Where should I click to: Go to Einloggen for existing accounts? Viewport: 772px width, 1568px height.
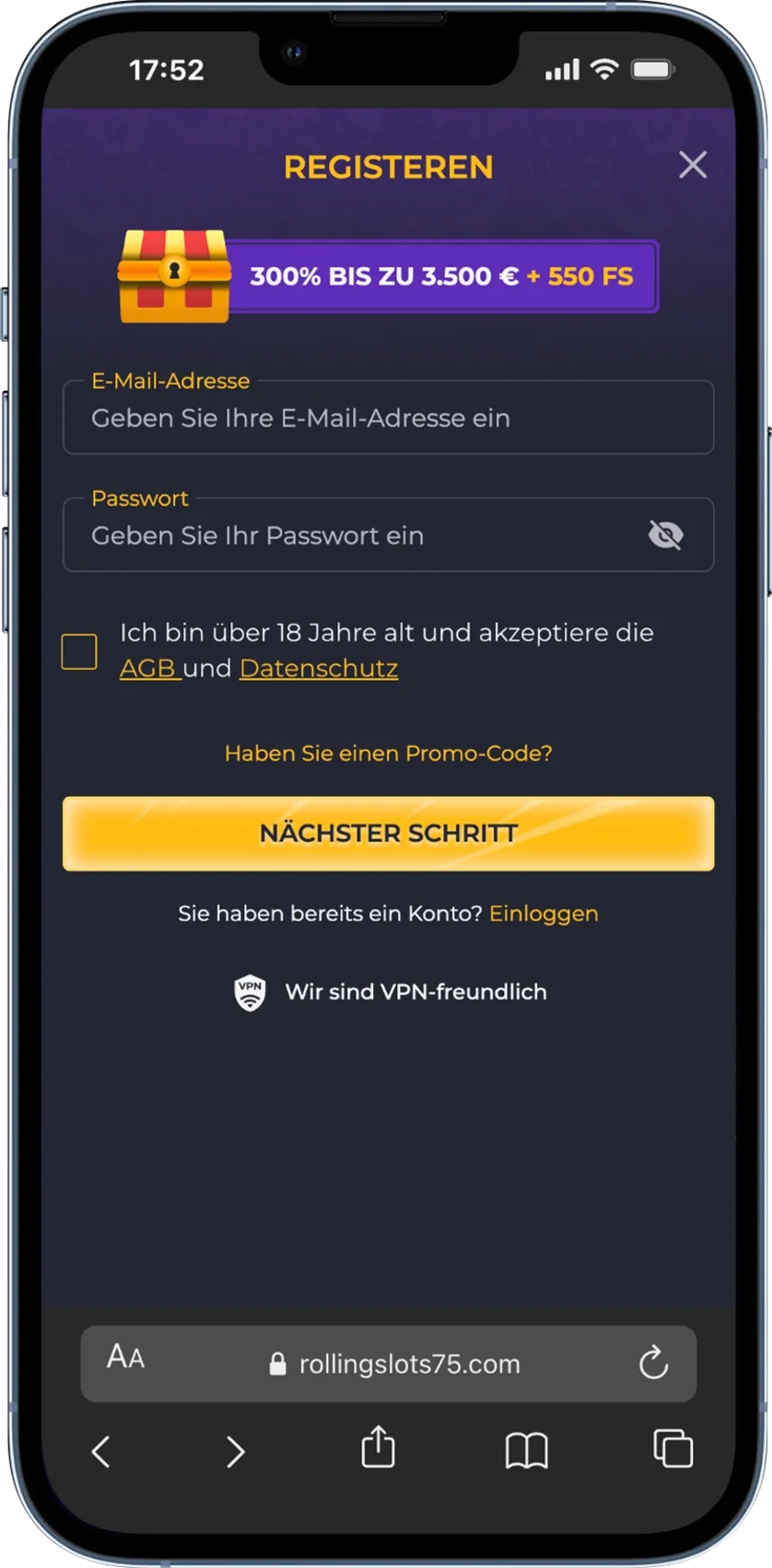point(544,913)
